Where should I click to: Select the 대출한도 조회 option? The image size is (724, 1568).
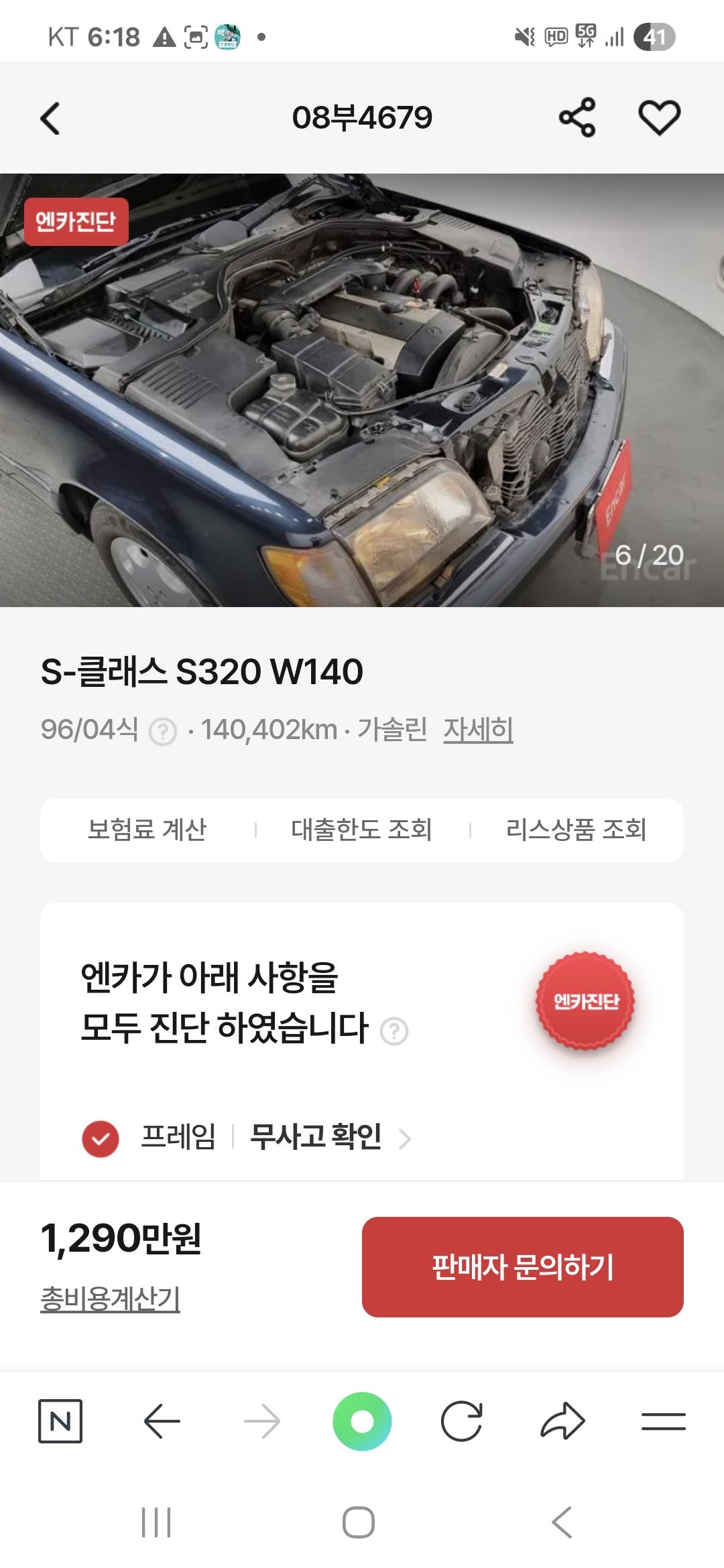[363, 830]
